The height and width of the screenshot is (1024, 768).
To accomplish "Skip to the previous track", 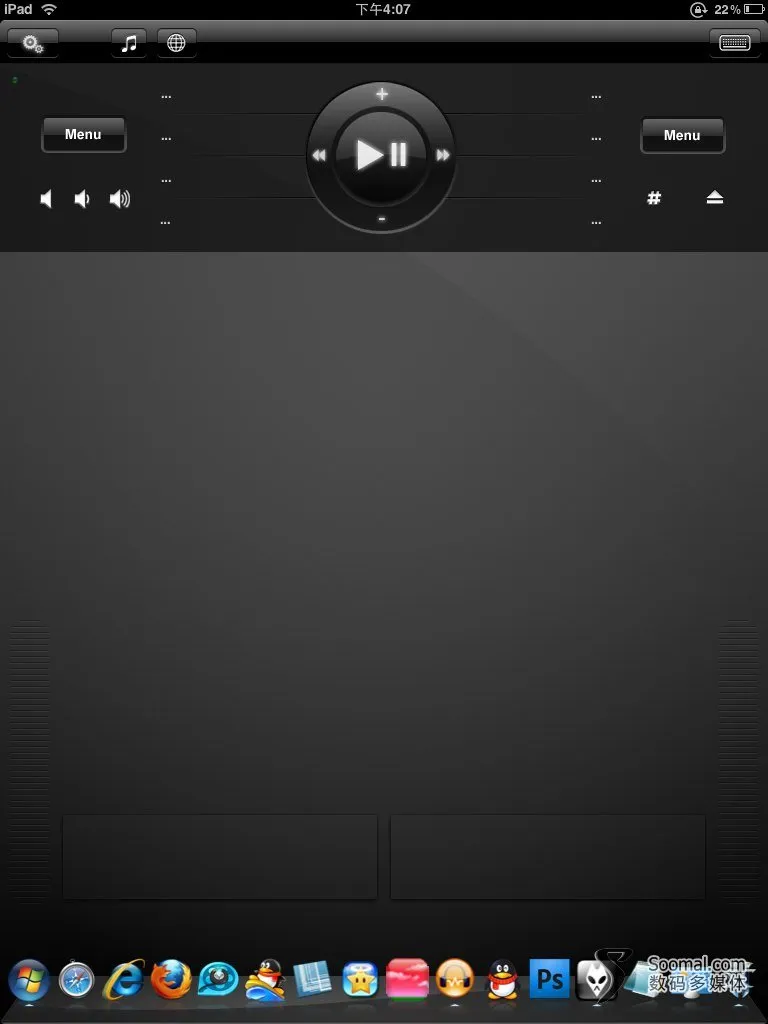I will [318, 155].
